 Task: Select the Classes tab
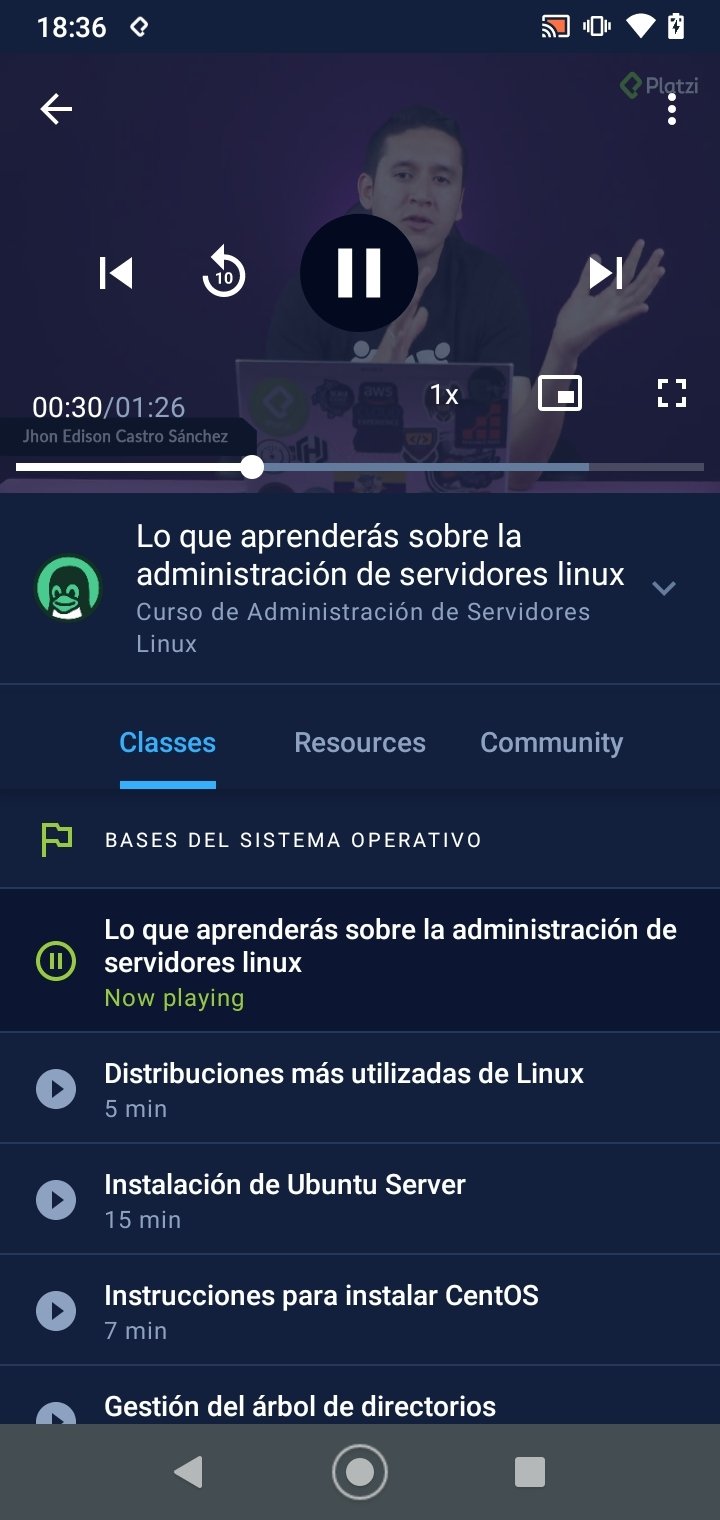point(168,743)
